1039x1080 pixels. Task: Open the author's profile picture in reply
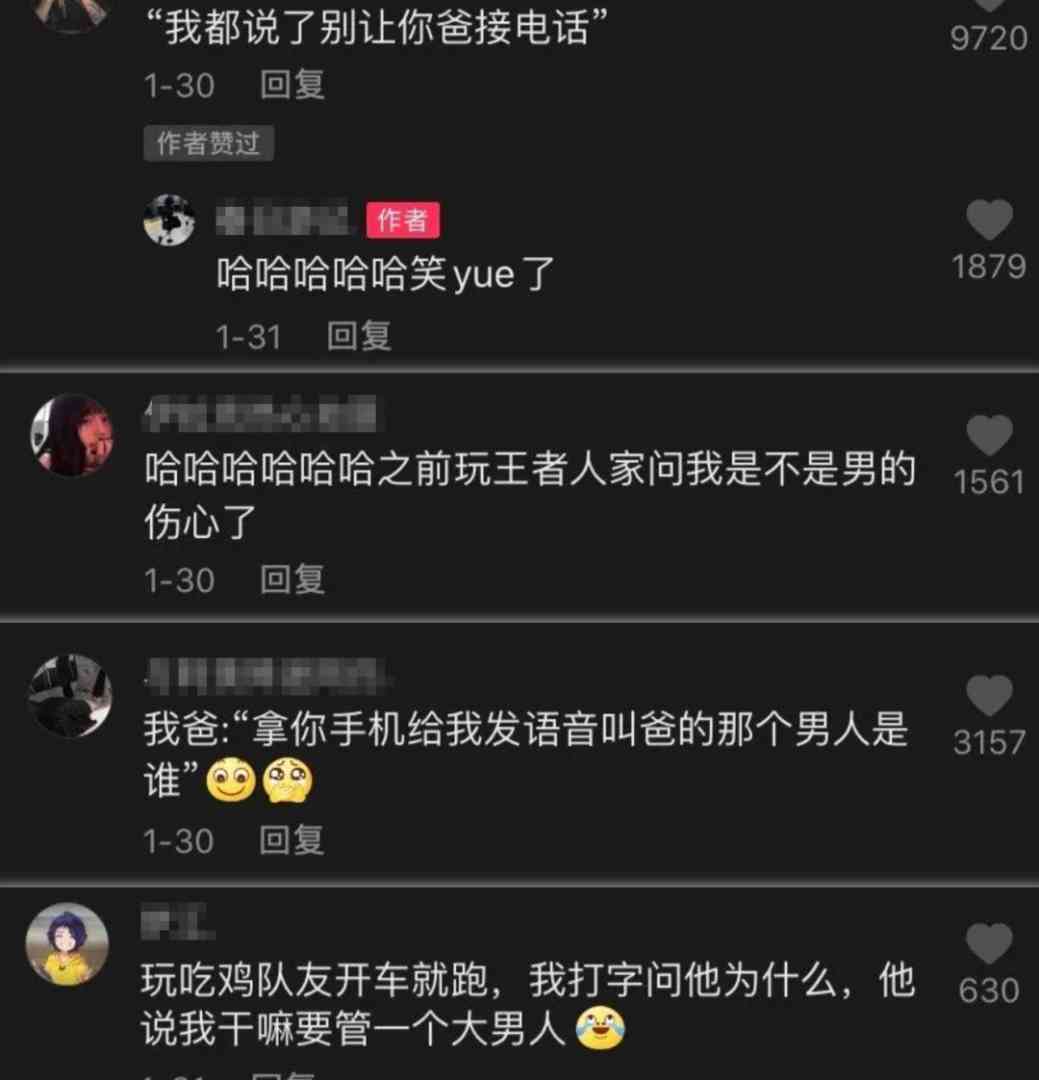click(170, 219)
